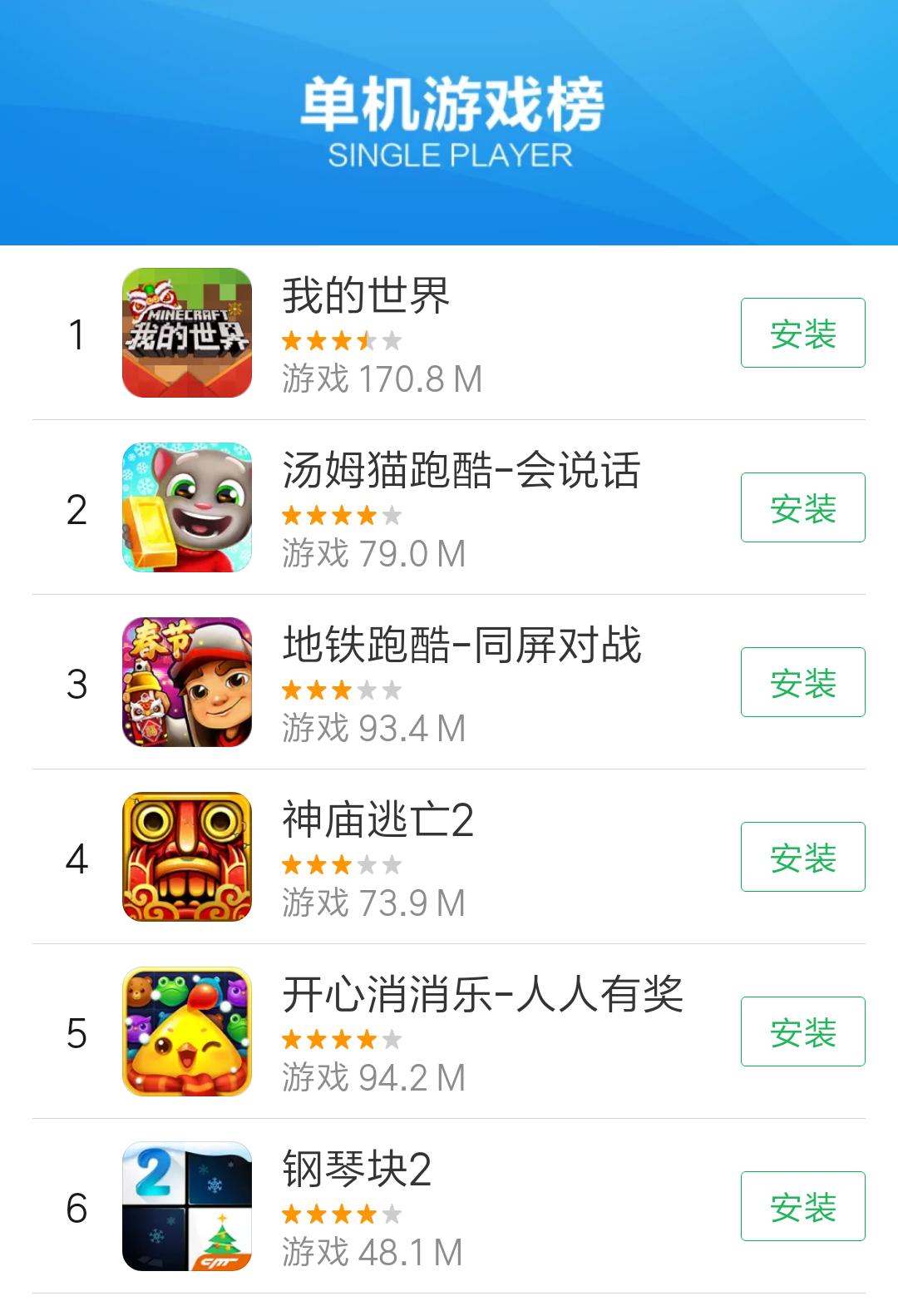Viewport: 898px width, 1316px height.
Task: Install 我的世界 via its 安装 button
Action: [801, 333]
